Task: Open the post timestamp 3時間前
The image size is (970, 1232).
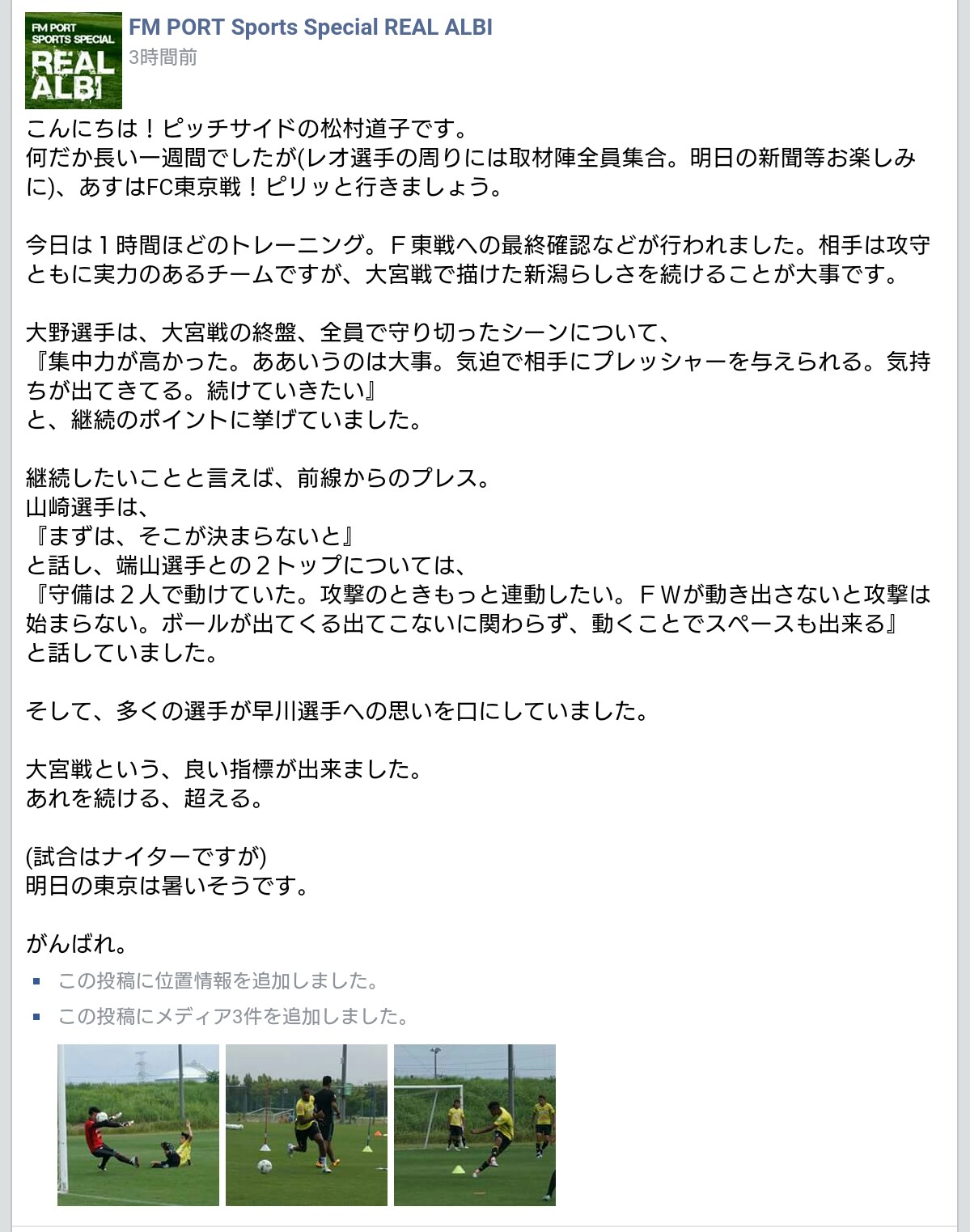Action: click(x=163, y=57)
